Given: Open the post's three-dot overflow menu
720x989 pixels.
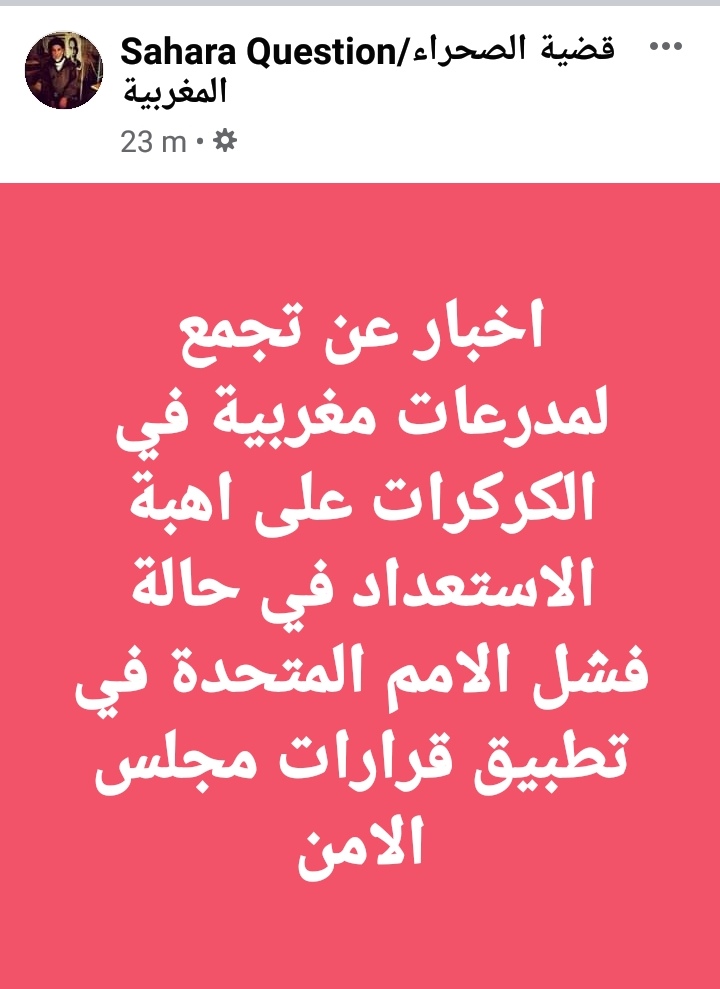Looking at the screenshot, I should click(667, 47).
